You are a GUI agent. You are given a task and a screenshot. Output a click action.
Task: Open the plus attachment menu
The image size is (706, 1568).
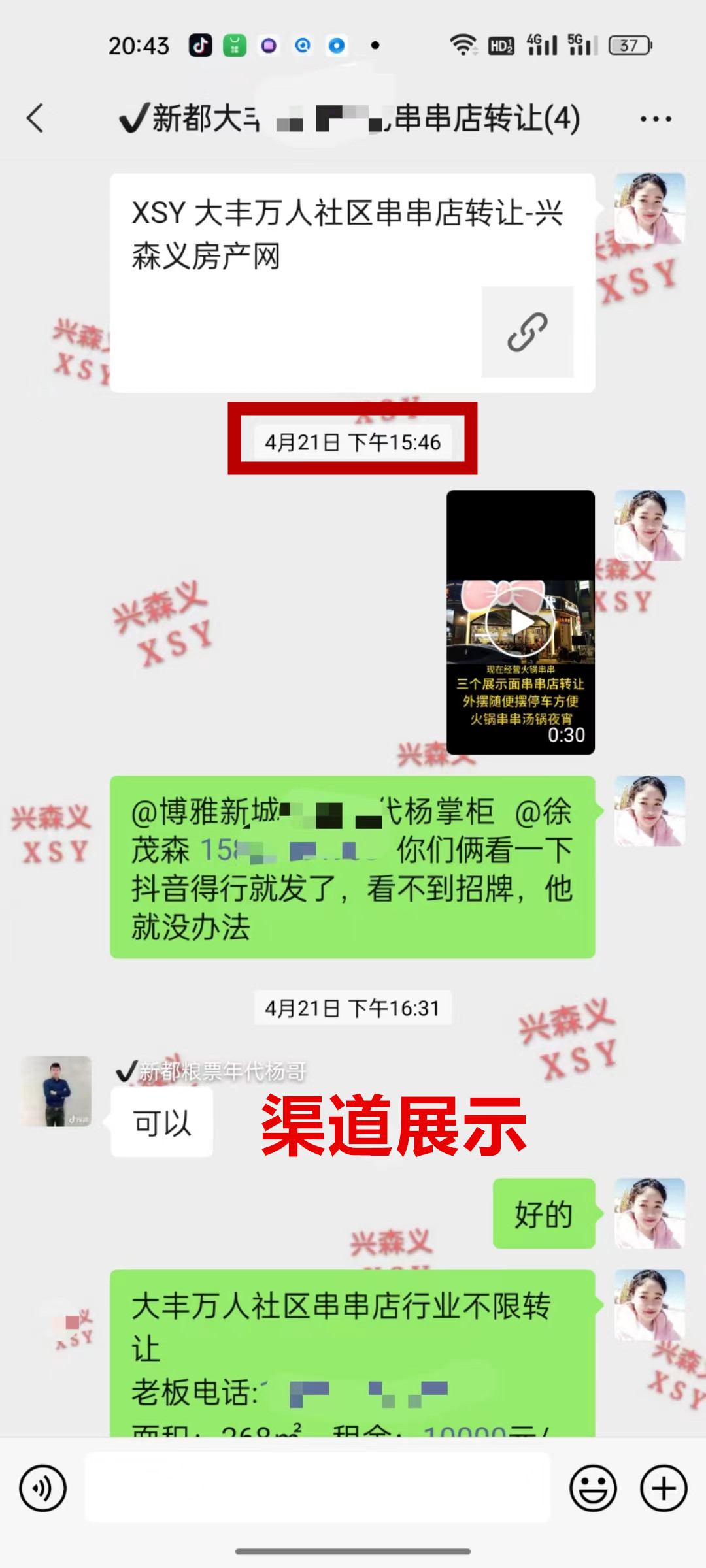[x=664, y=1488]
